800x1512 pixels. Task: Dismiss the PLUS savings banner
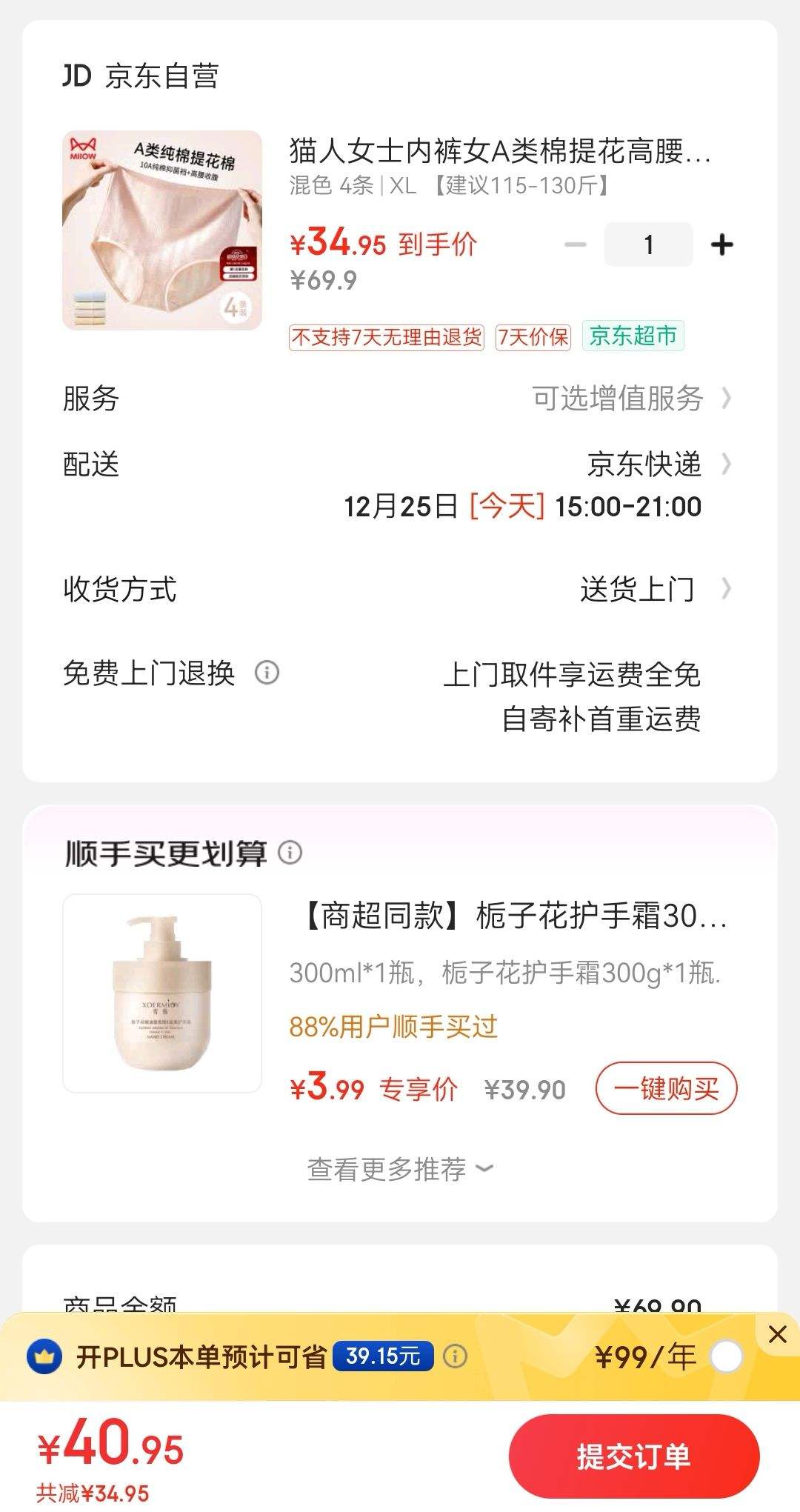tap(777, 1334)
